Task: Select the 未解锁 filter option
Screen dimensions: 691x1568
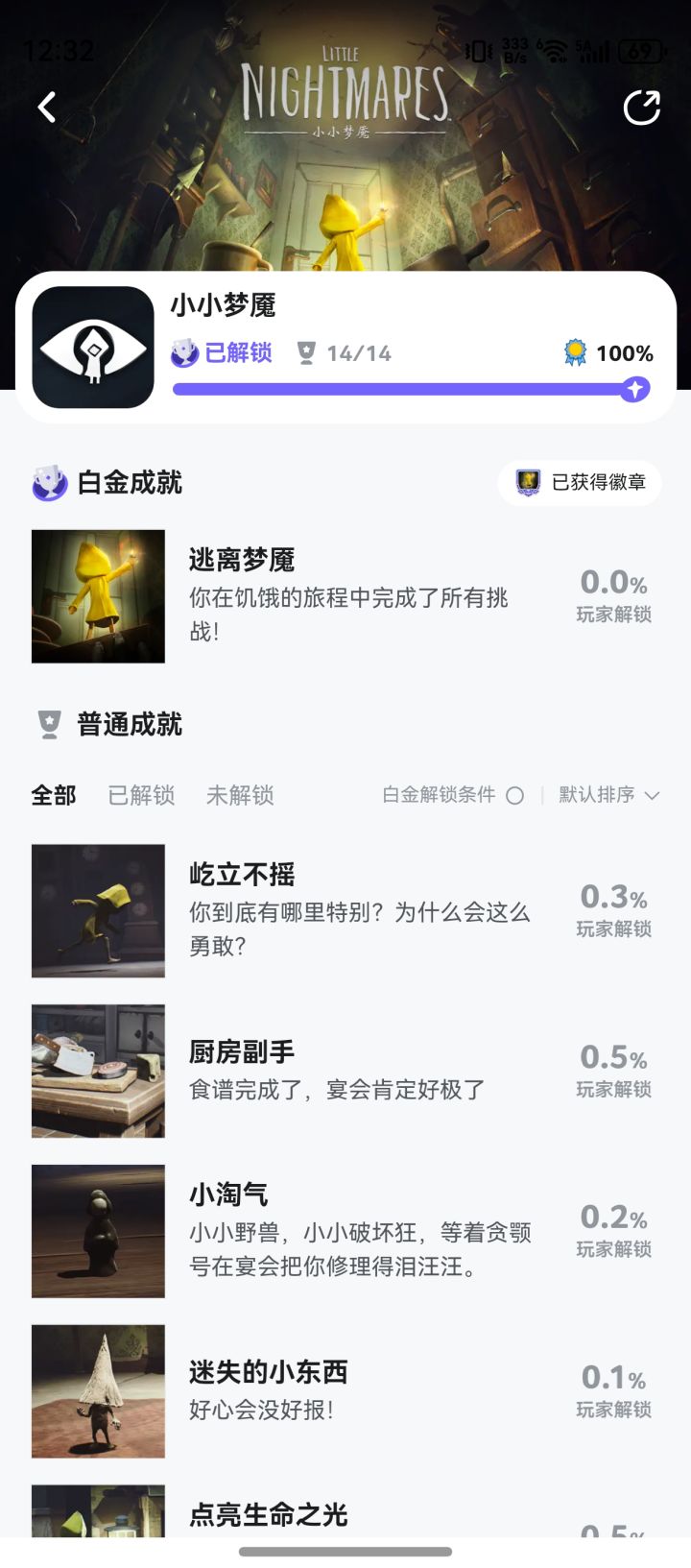Action: [239, 795]
